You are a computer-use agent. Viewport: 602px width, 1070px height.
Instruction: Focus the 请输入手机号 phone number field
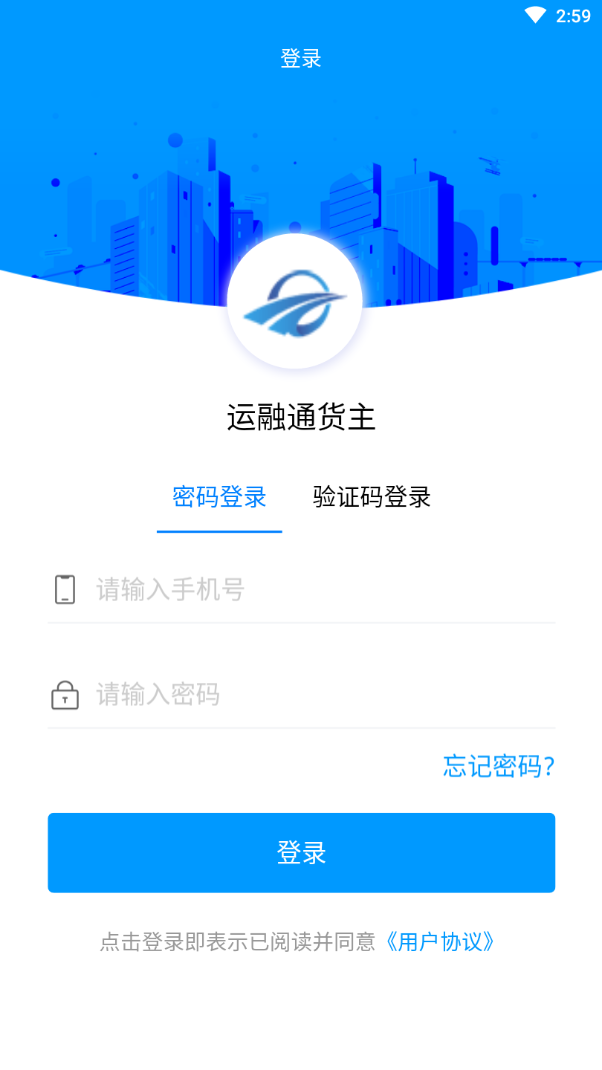(x=320, y=589)
